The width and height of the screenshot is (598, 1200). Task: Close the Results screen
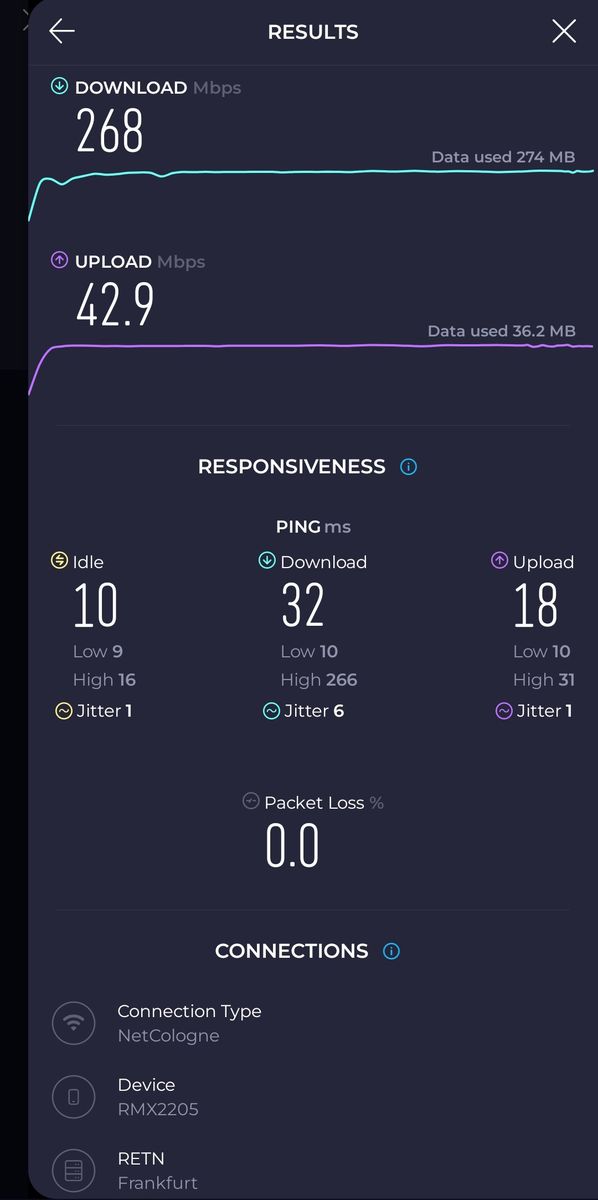(564, 32)
